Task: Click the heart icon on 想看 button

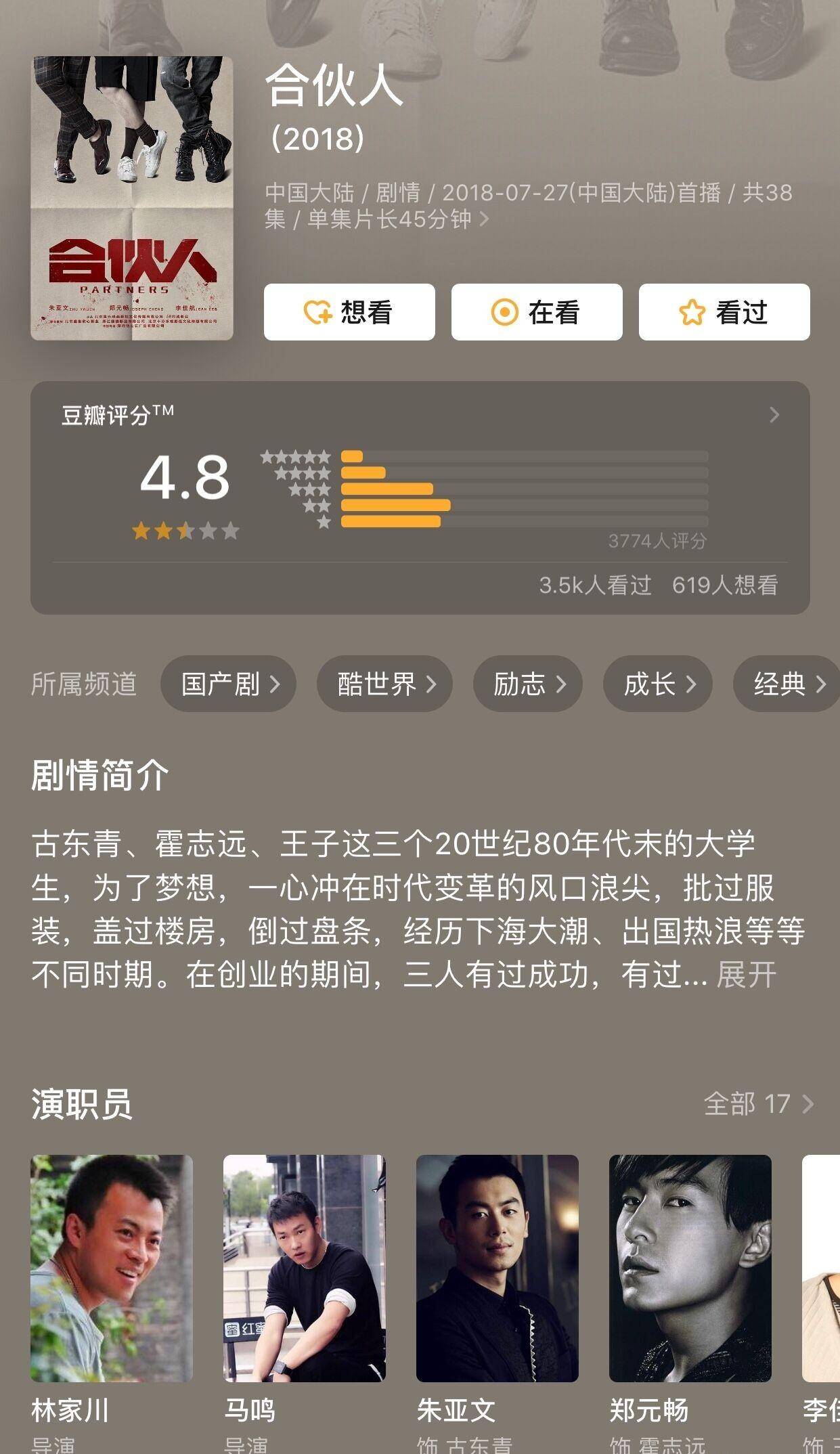Action: (x=318, y=312)
